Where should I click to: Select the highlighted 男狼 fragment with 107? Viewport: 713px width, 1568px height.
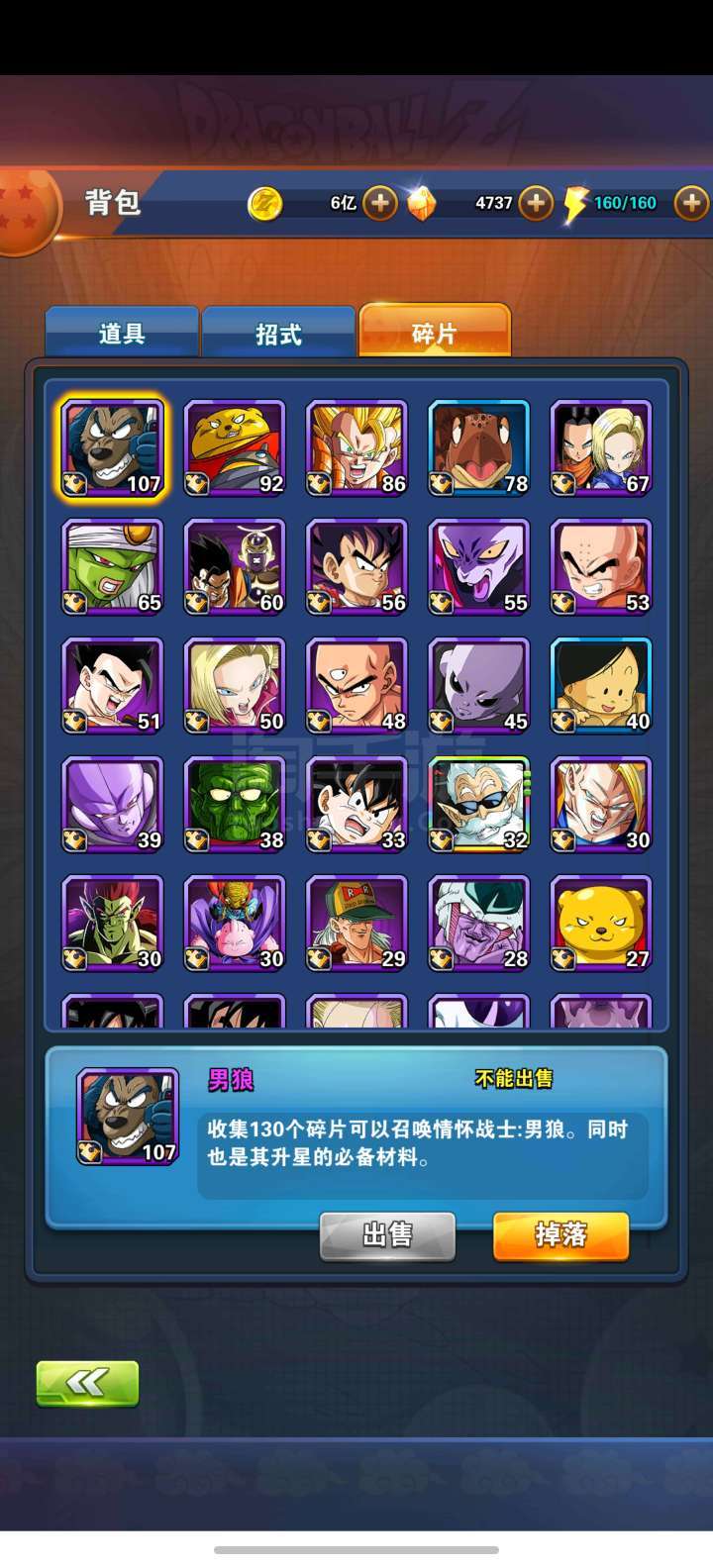click(112, 447)
